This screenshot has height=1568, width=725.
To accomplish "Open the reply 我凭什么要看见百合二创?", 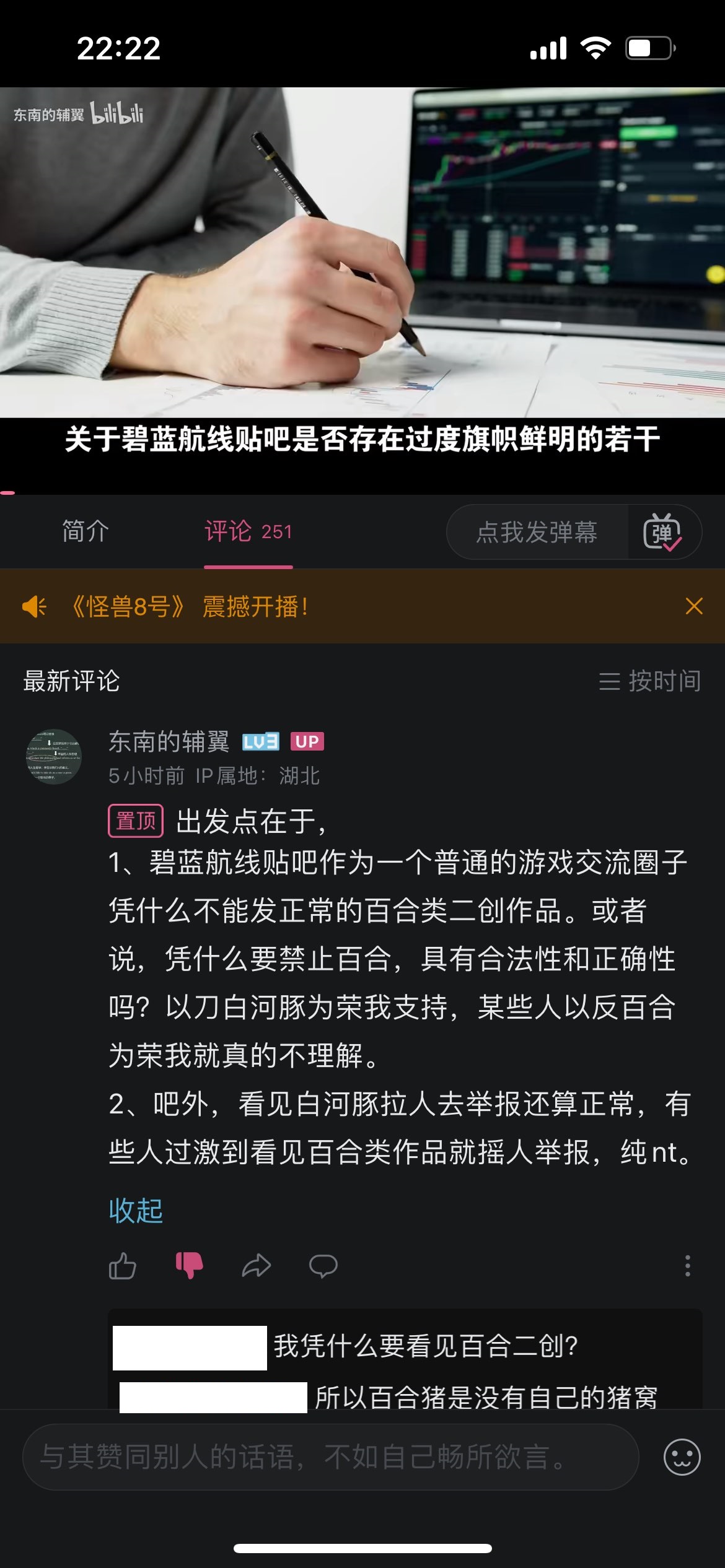I will coord(425,1346).
